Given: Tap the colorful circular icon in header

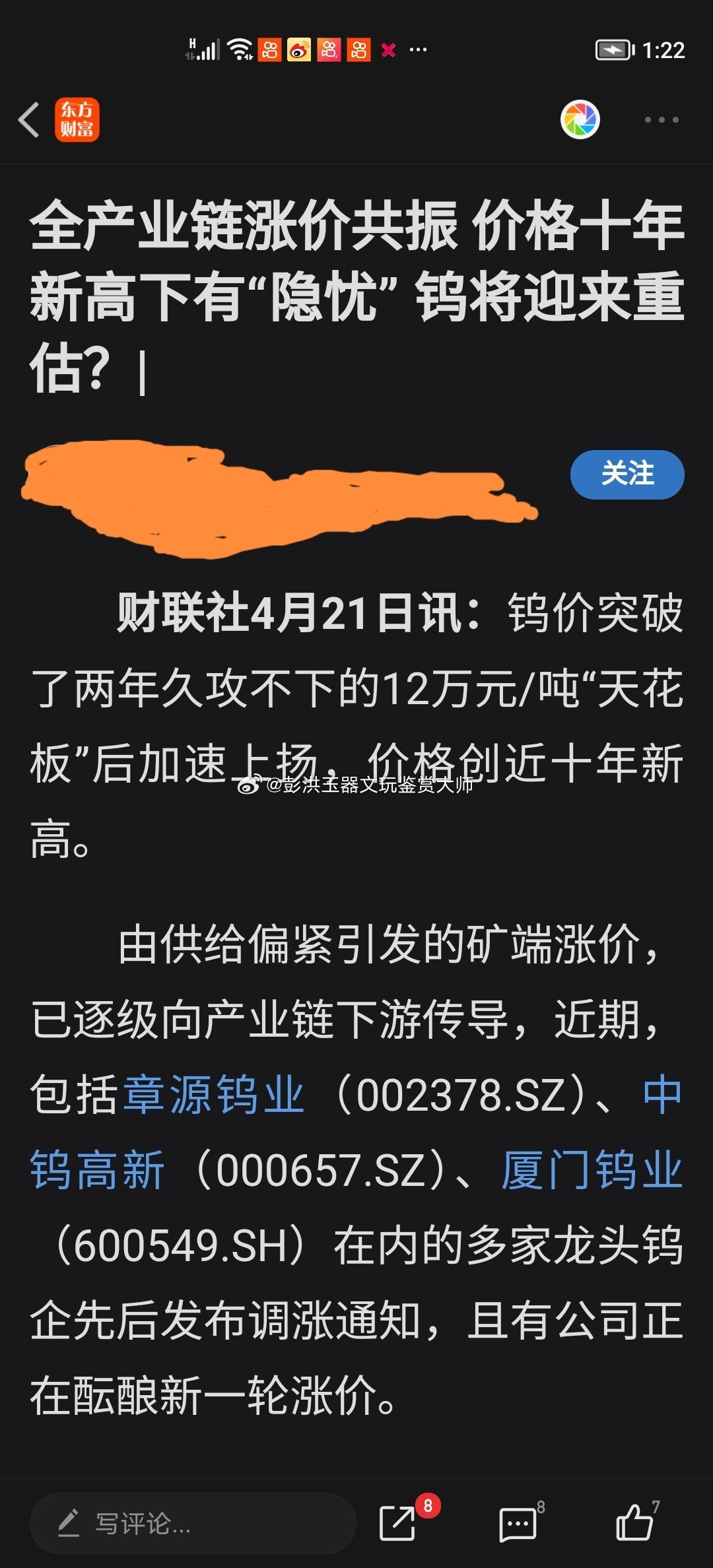Looking at the screenshot, I should 580,119.
